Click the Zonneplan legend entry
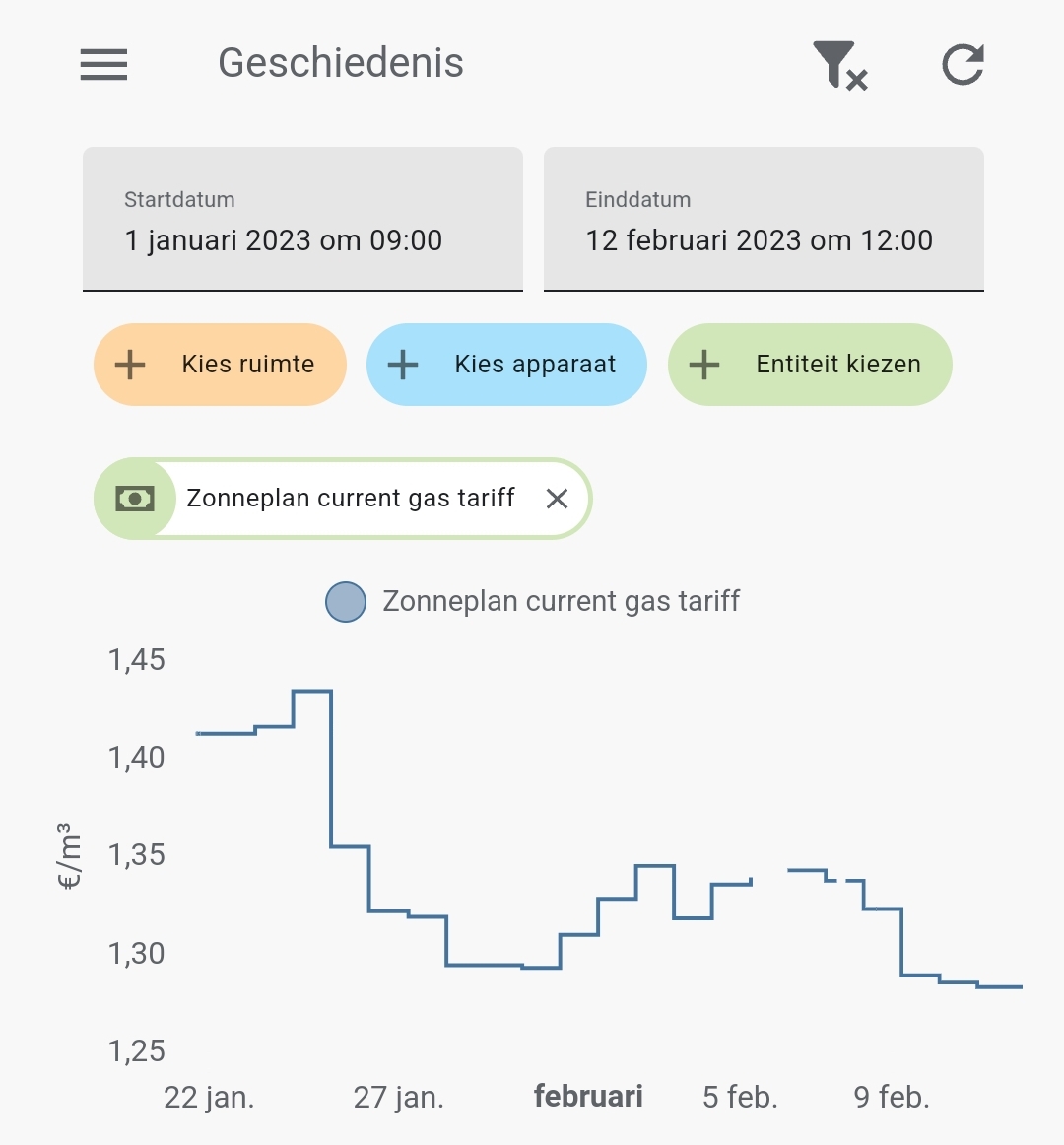This screenshot has width=1064, height=1145. 562,601
